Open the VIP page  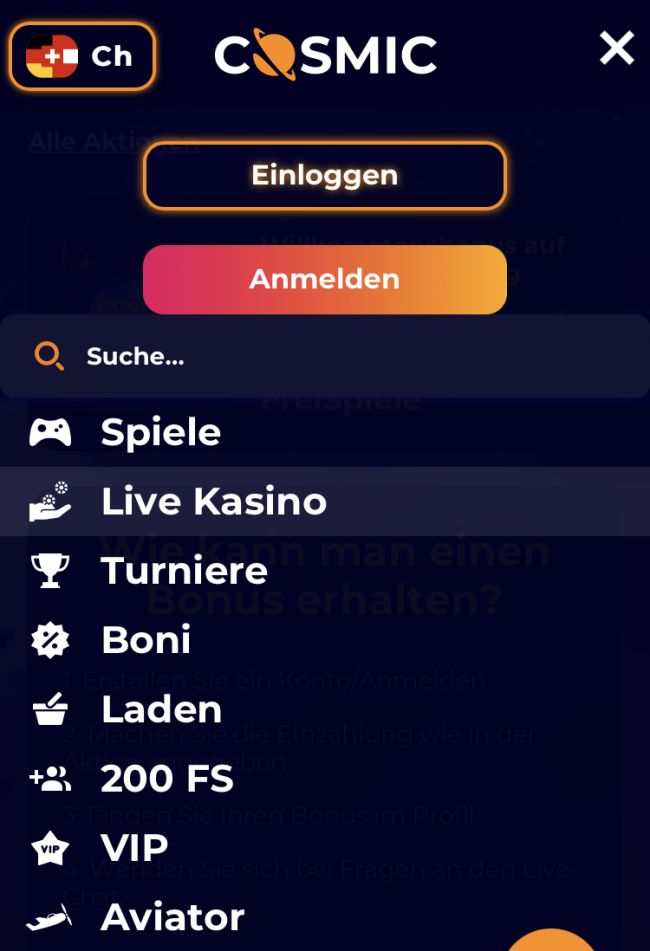click(134, 848)
